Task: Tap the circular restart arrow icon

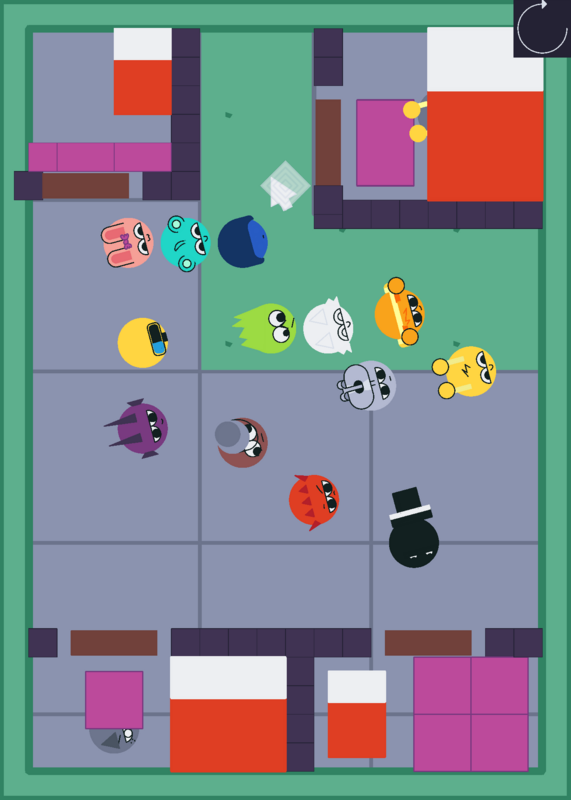Action: pos(541,27)
